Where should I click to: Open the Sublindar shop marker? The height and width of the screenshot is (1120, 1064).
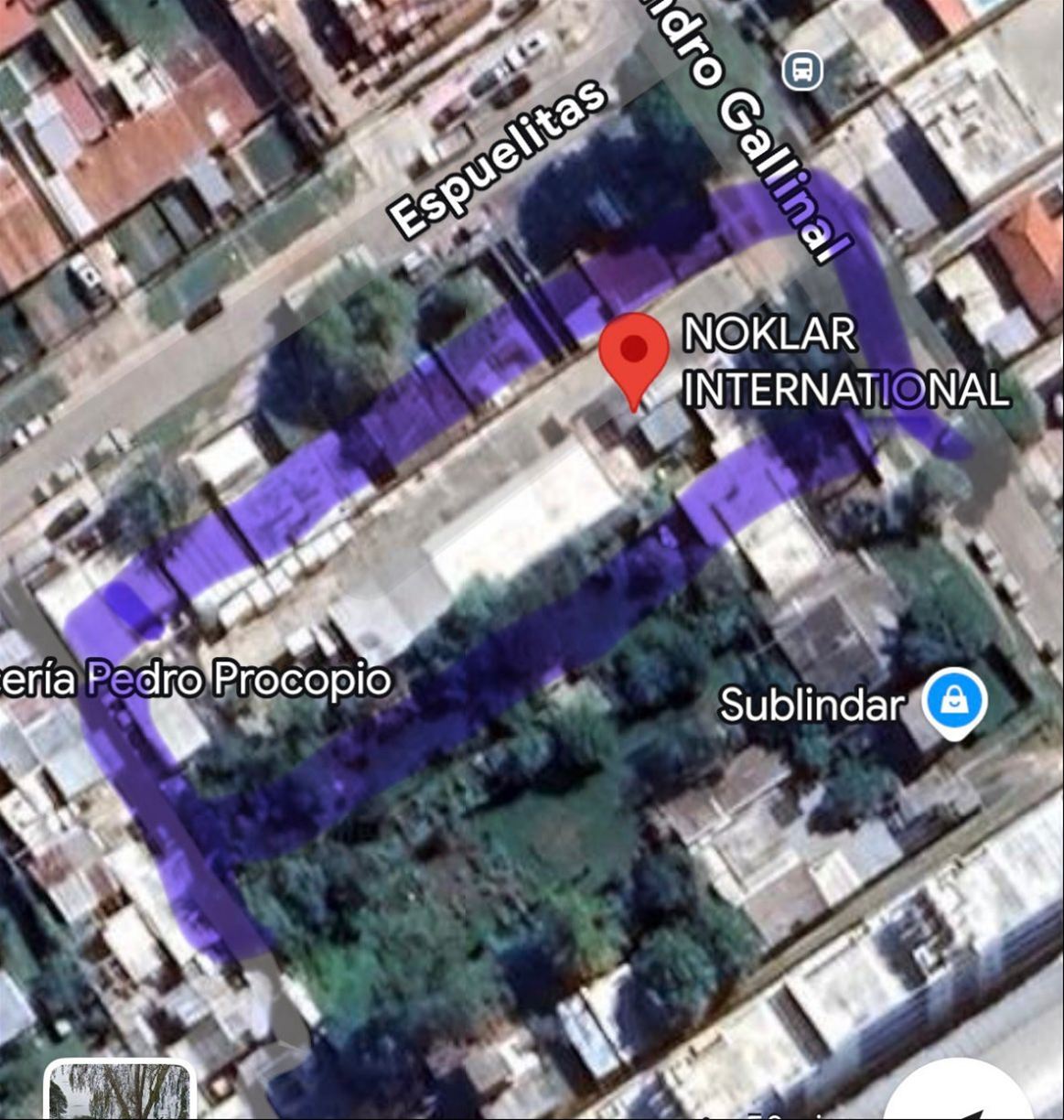click(953, 702)
